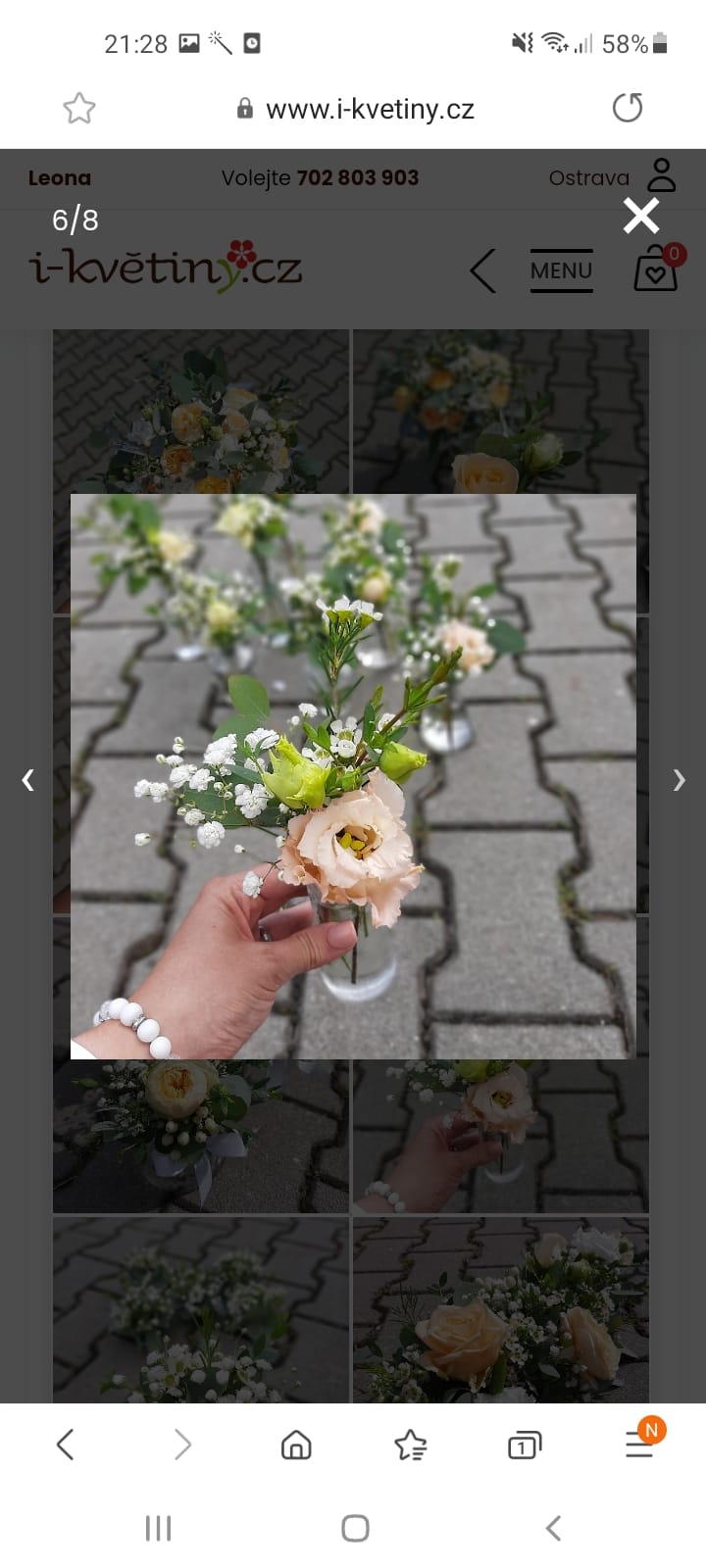Image resolution: width=706 pixels, height=1568 pixels.
Task: Bookmark this page with the star
Action: pyautogui.click(x=79, y=108)
